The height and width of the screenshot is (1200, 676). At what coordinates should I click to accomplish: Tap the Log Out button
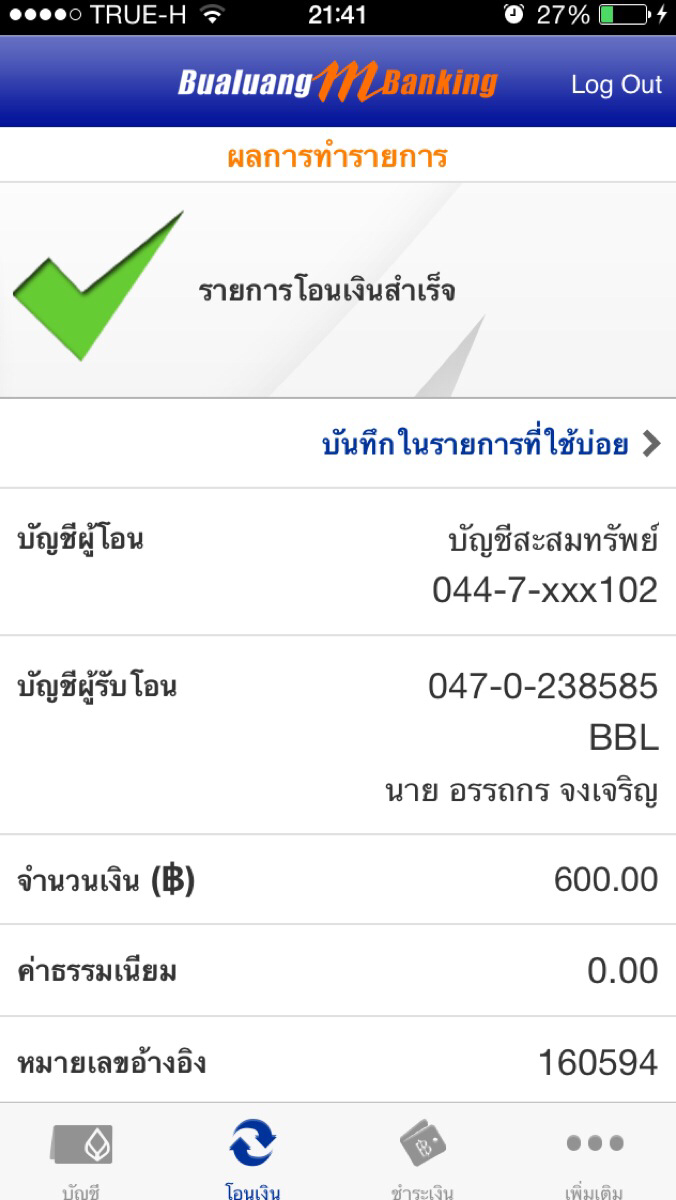coord(616,85)
